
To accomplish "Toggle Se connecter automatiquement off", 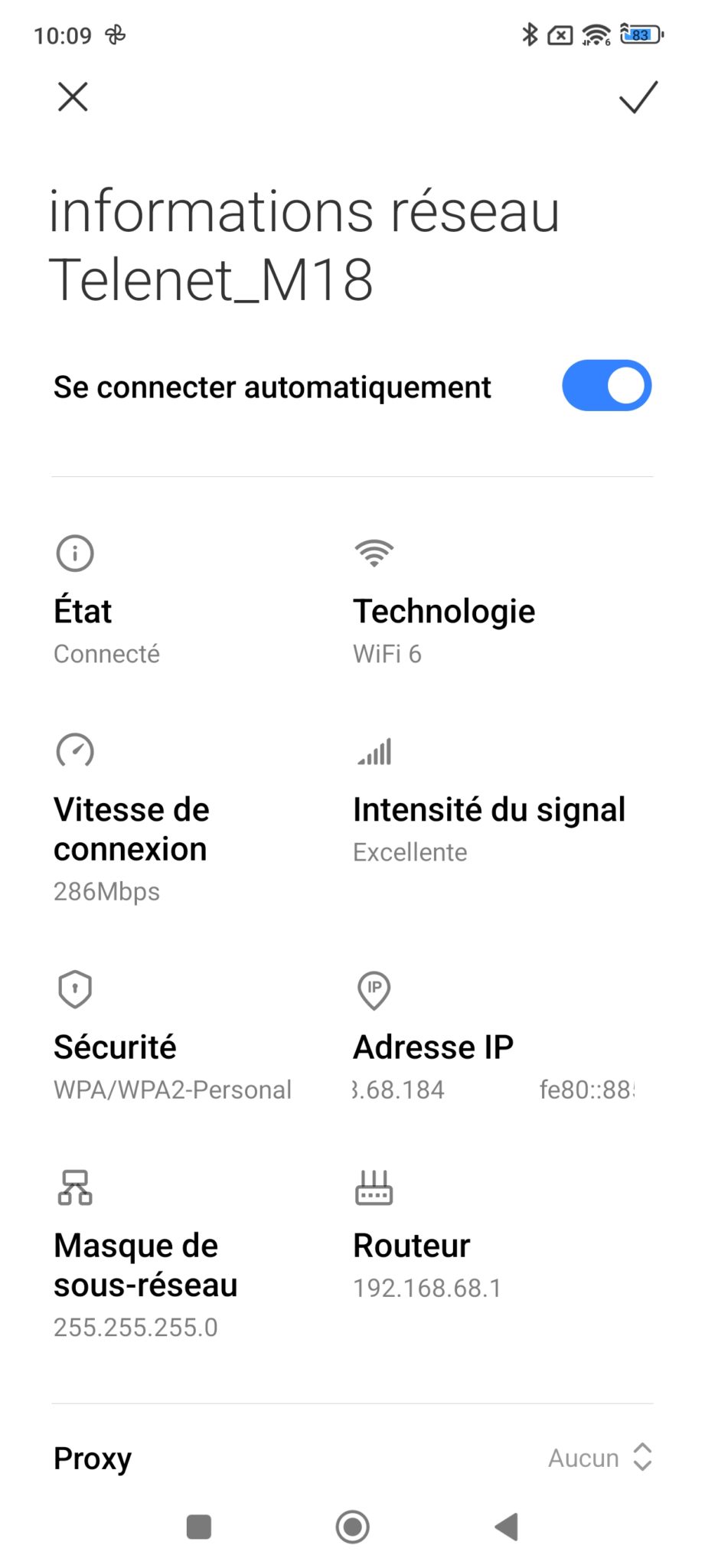I will [x=606, y=386].
